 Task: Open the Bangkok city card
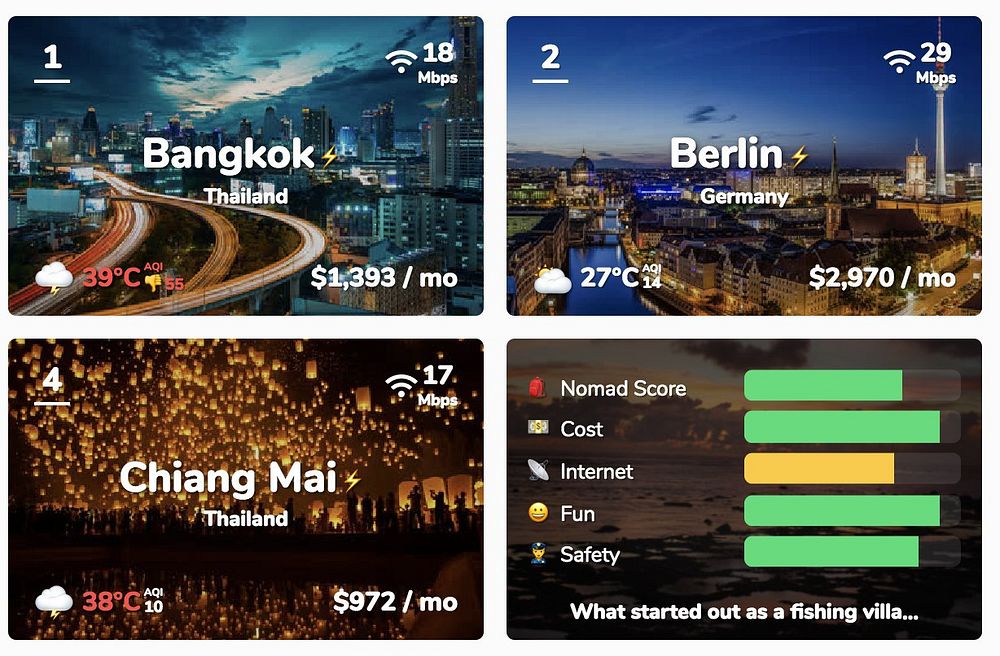click(x=245, y=166)
